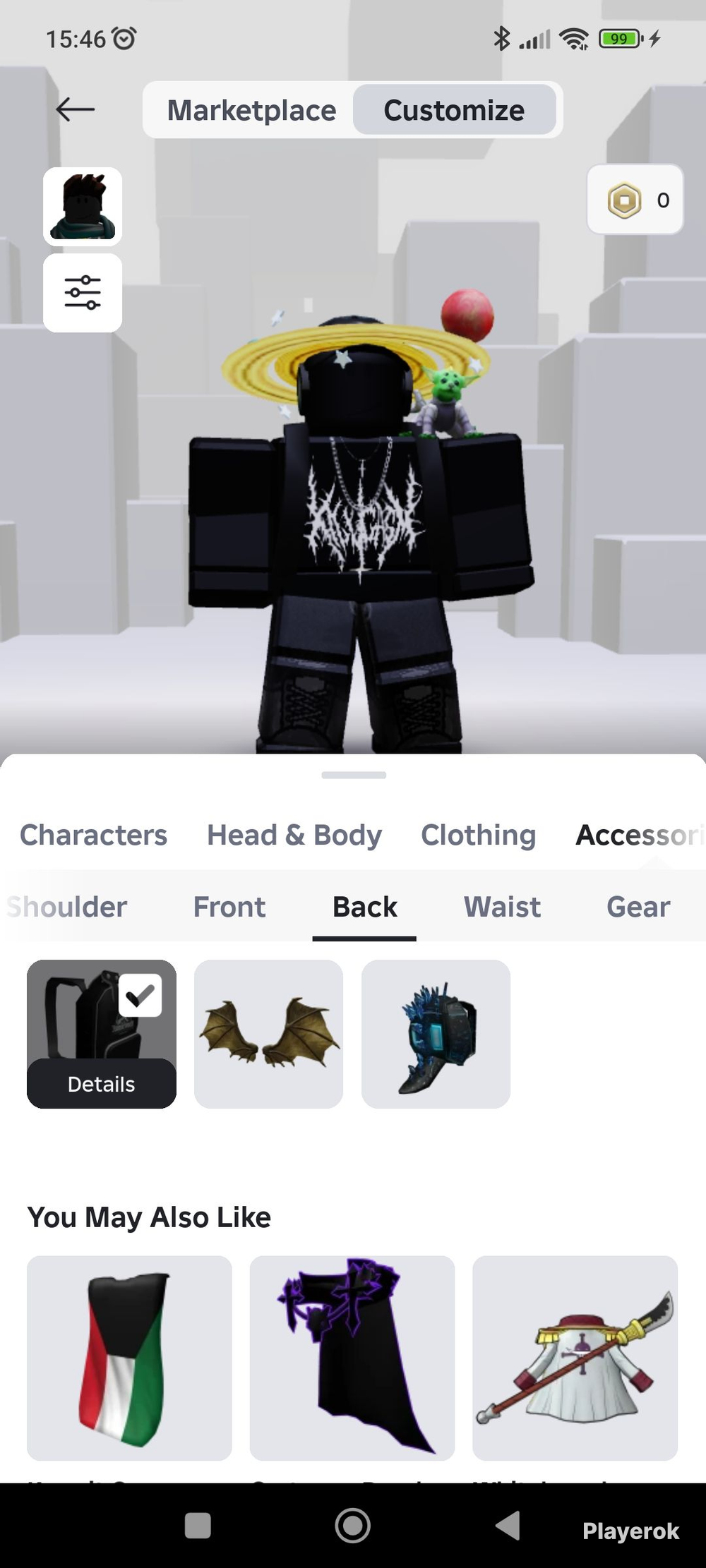Equip the blue spiked back accessory
This screenshot has height=1568, width=706.
pyautogui.click(x=436, y=1034)
